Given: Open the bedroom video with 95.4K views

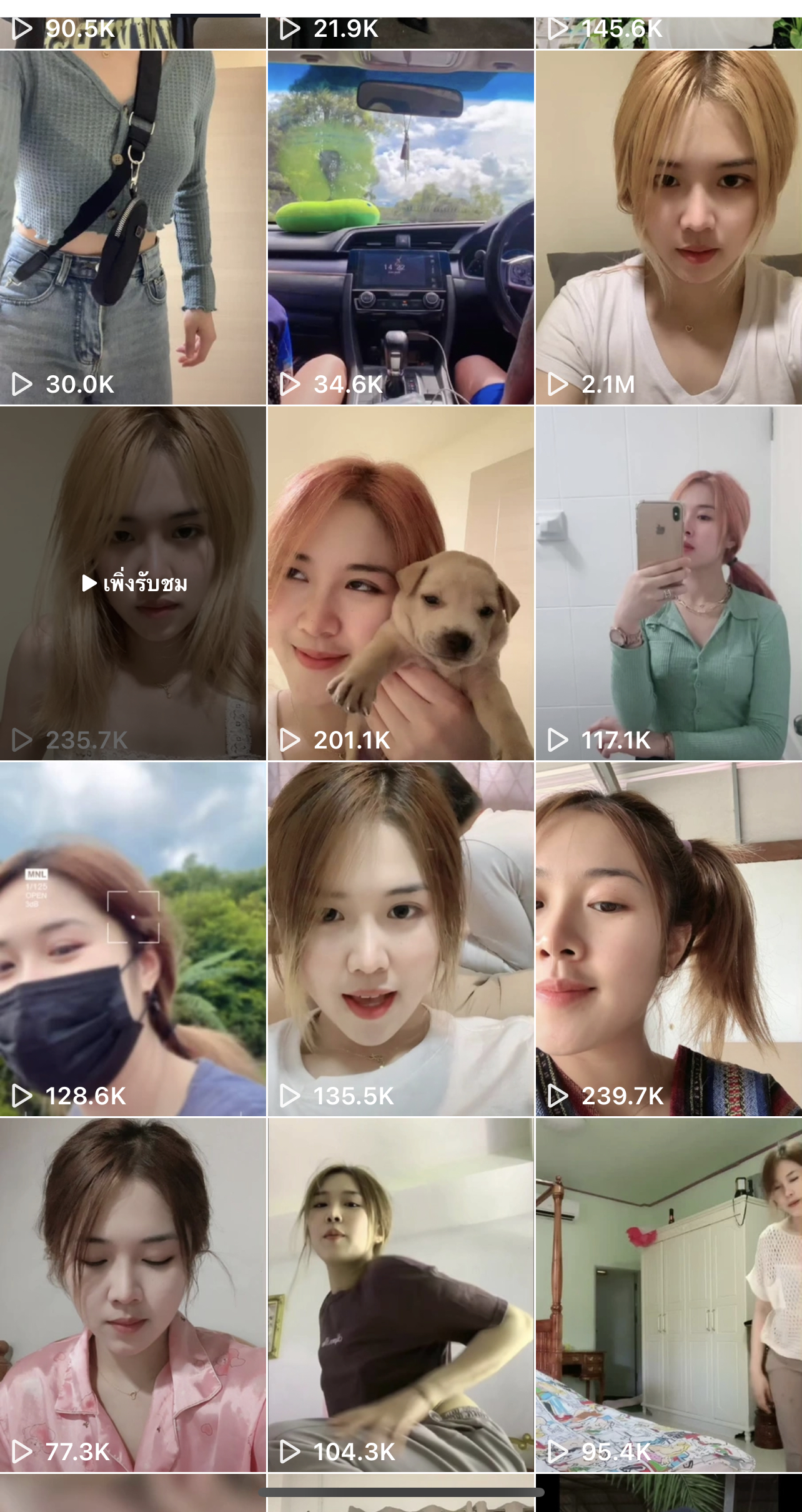Looking at the screenshot, I should [x=668, y=1295].
